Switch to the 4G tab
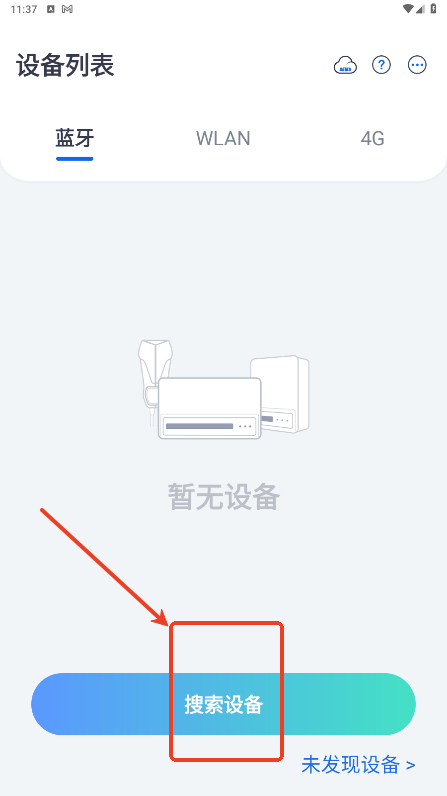The image size is (447, 796). point(372,138)
